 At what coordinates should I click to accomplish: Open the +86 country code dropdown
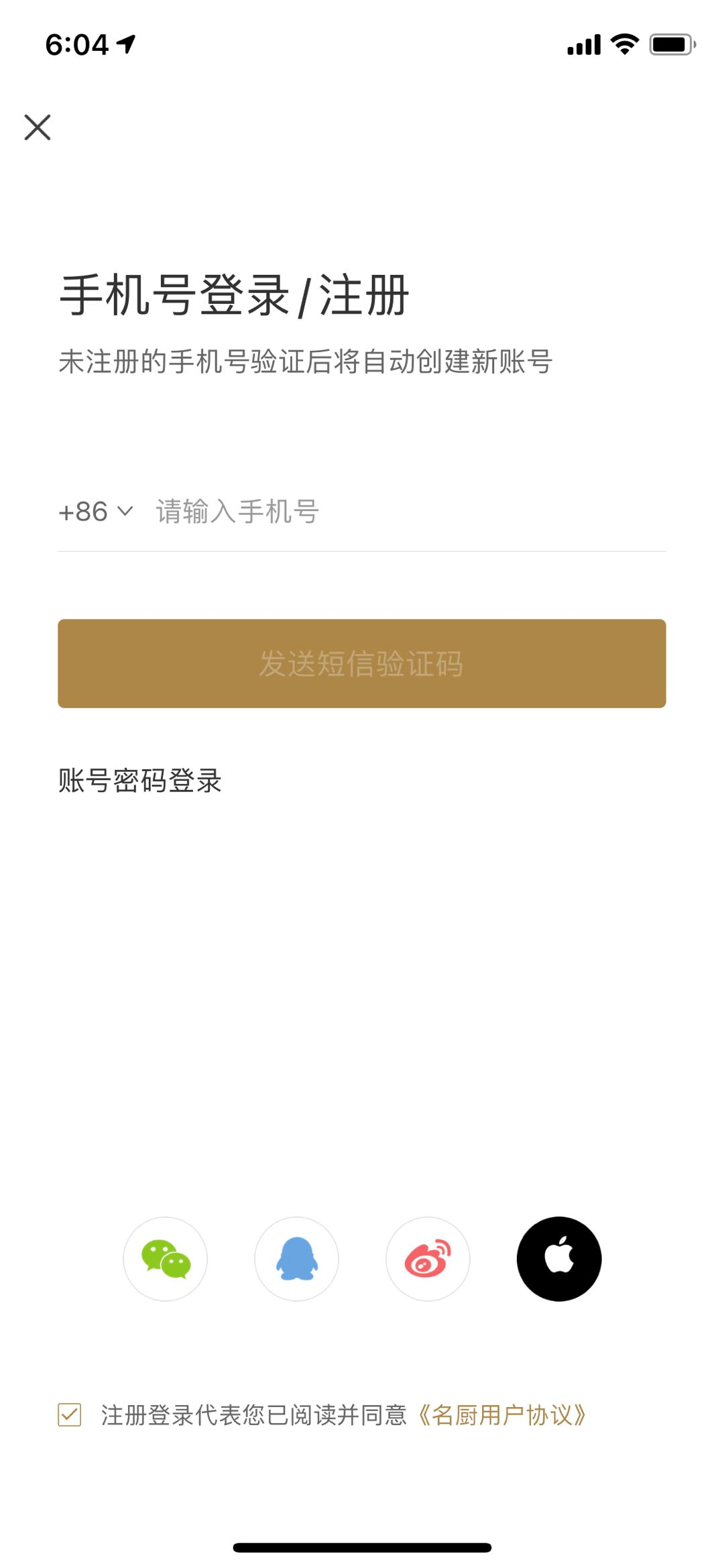tap(96, 512)
